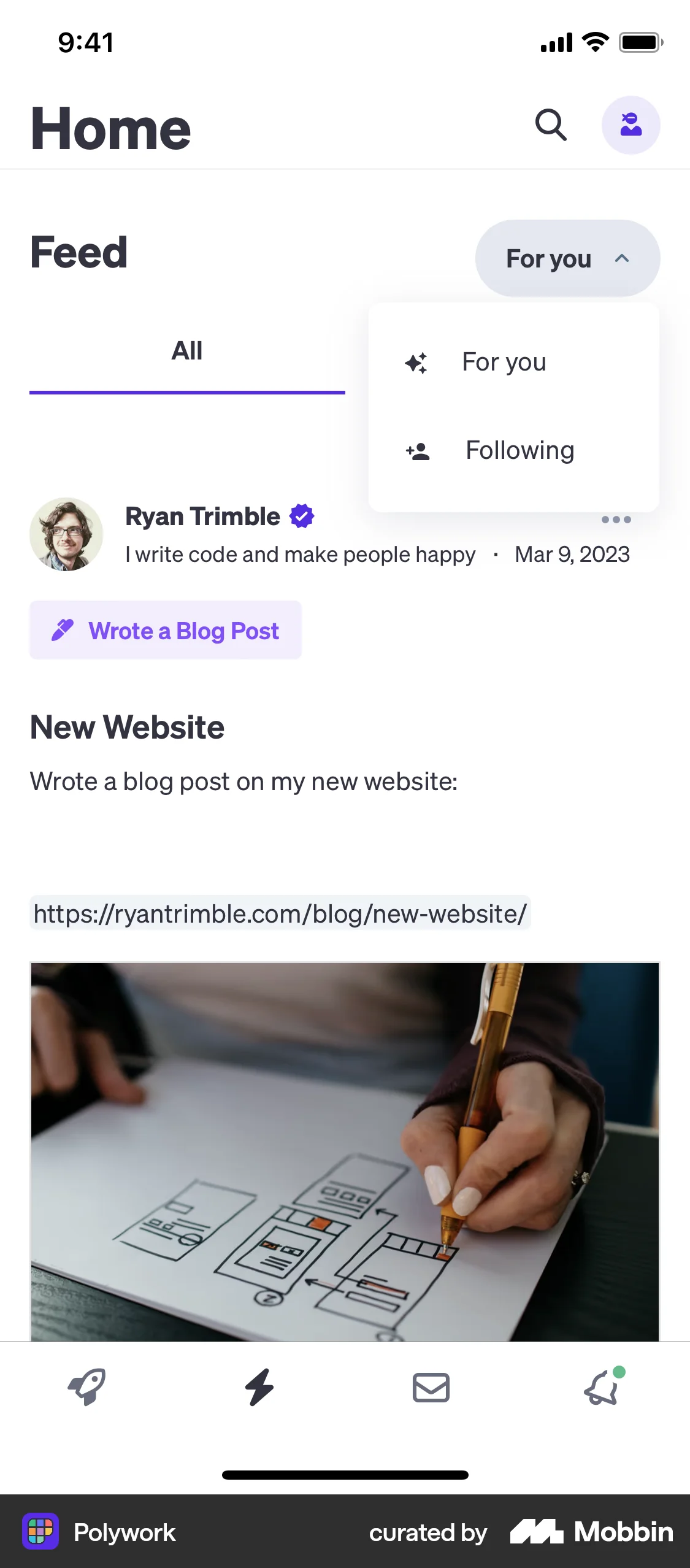Image resolution: width=690 pixels, height=1568 pixels.
Task: Choose Following from the feed menu
Action: 519,450
